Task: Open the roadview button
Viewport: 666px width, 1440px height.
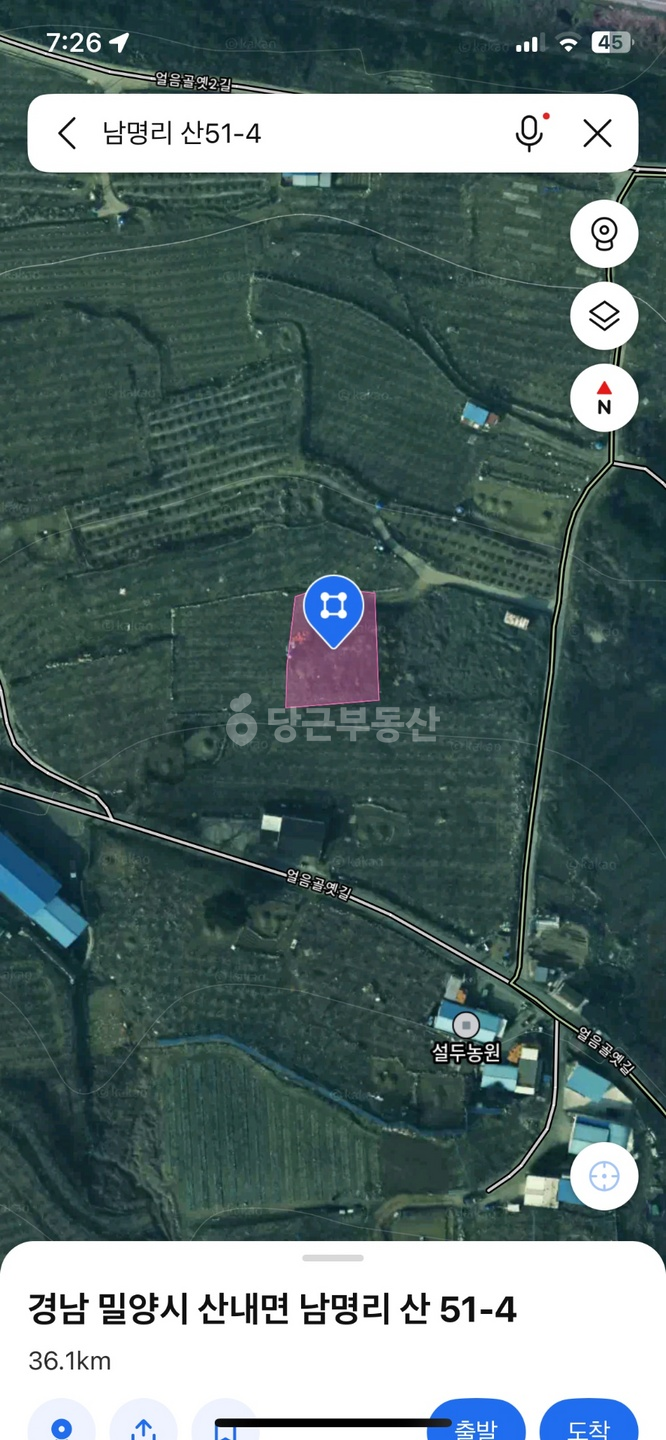Action: pyautogui.click(x=604, y=234)
